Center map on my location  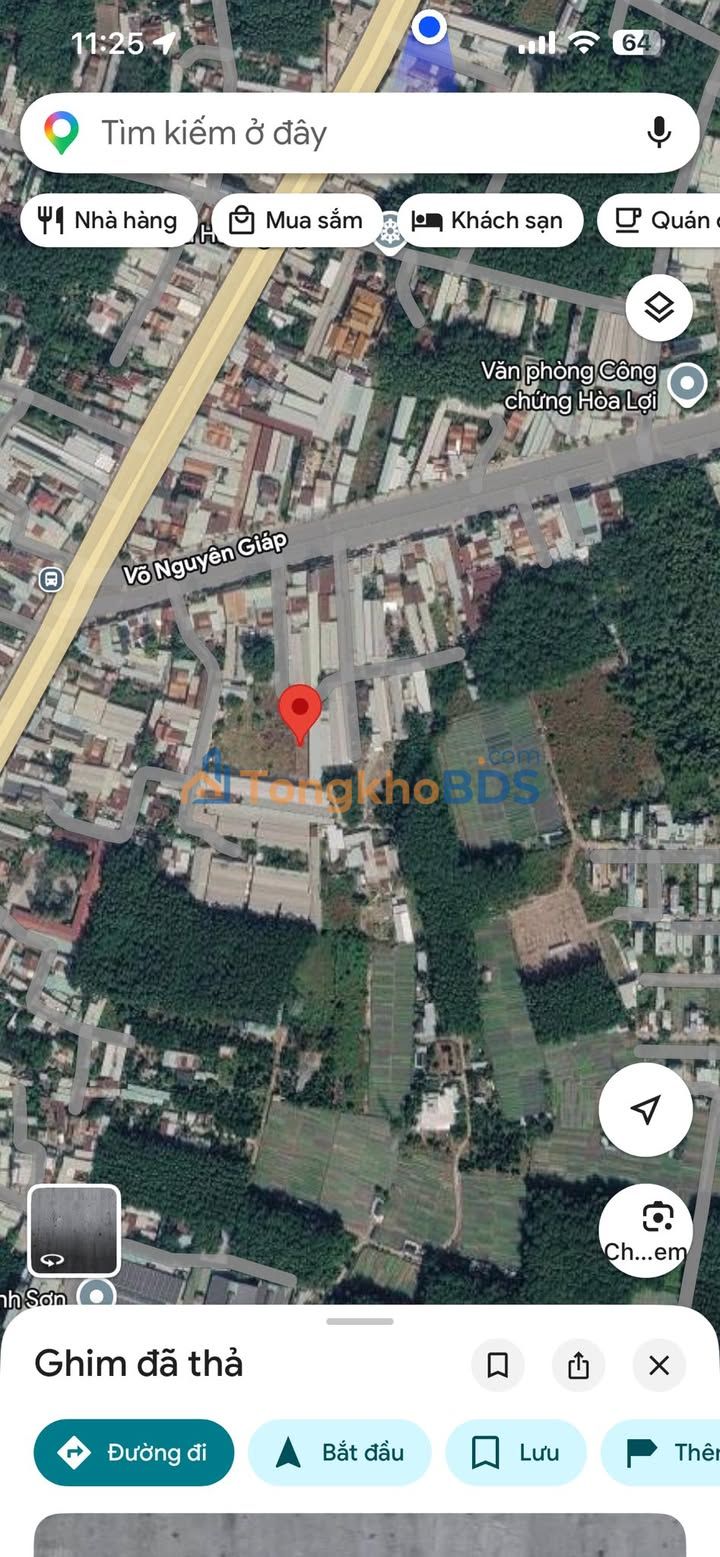point(646,1109)
